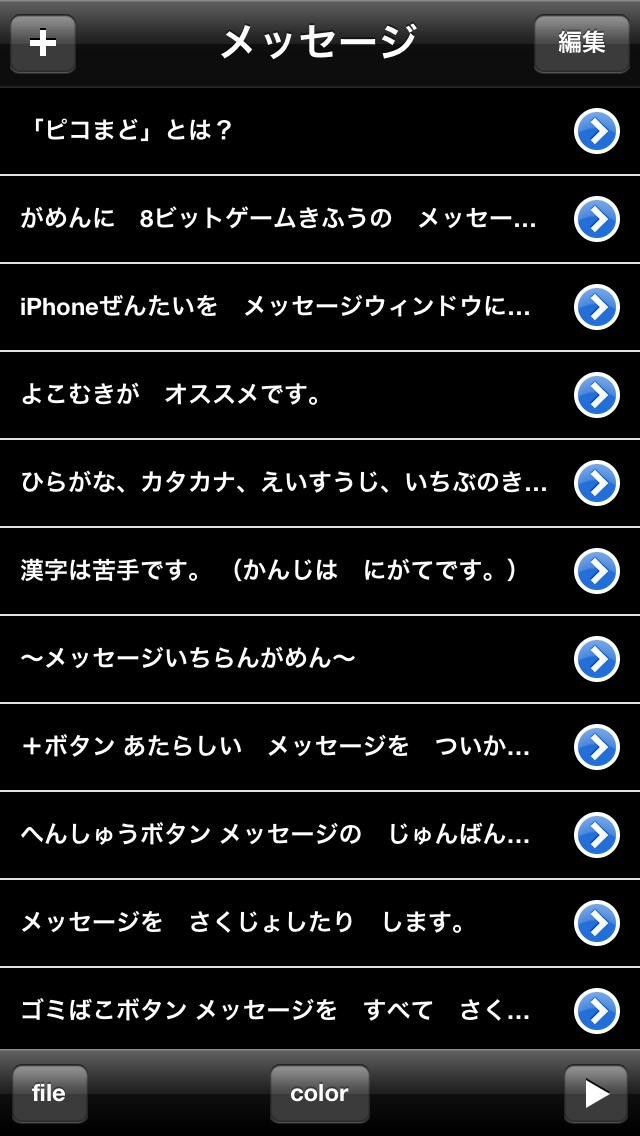Add a new message with plus button

point(43,44)
